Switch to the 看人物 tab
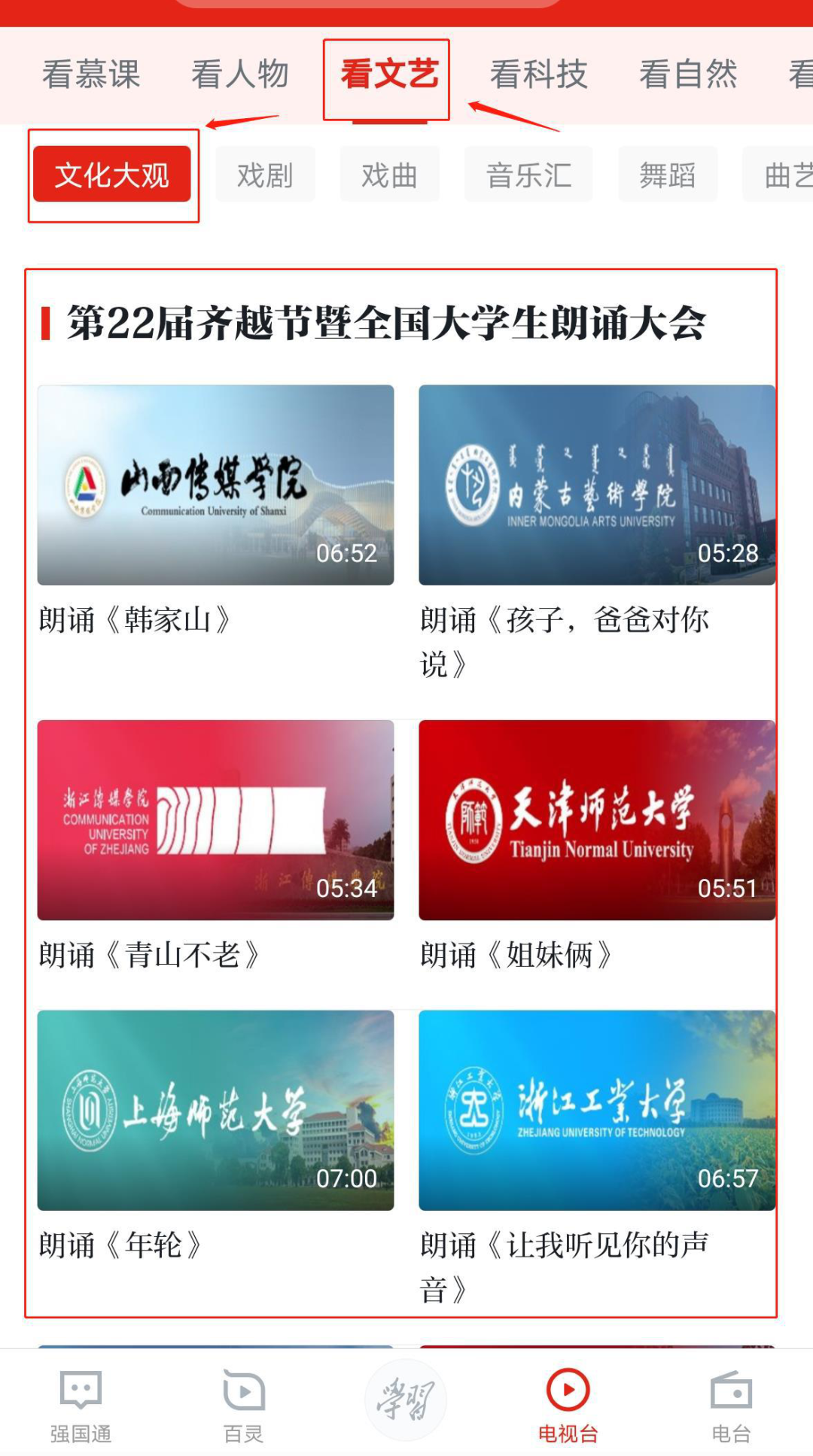813x1456 pixels. pos(240,74)
